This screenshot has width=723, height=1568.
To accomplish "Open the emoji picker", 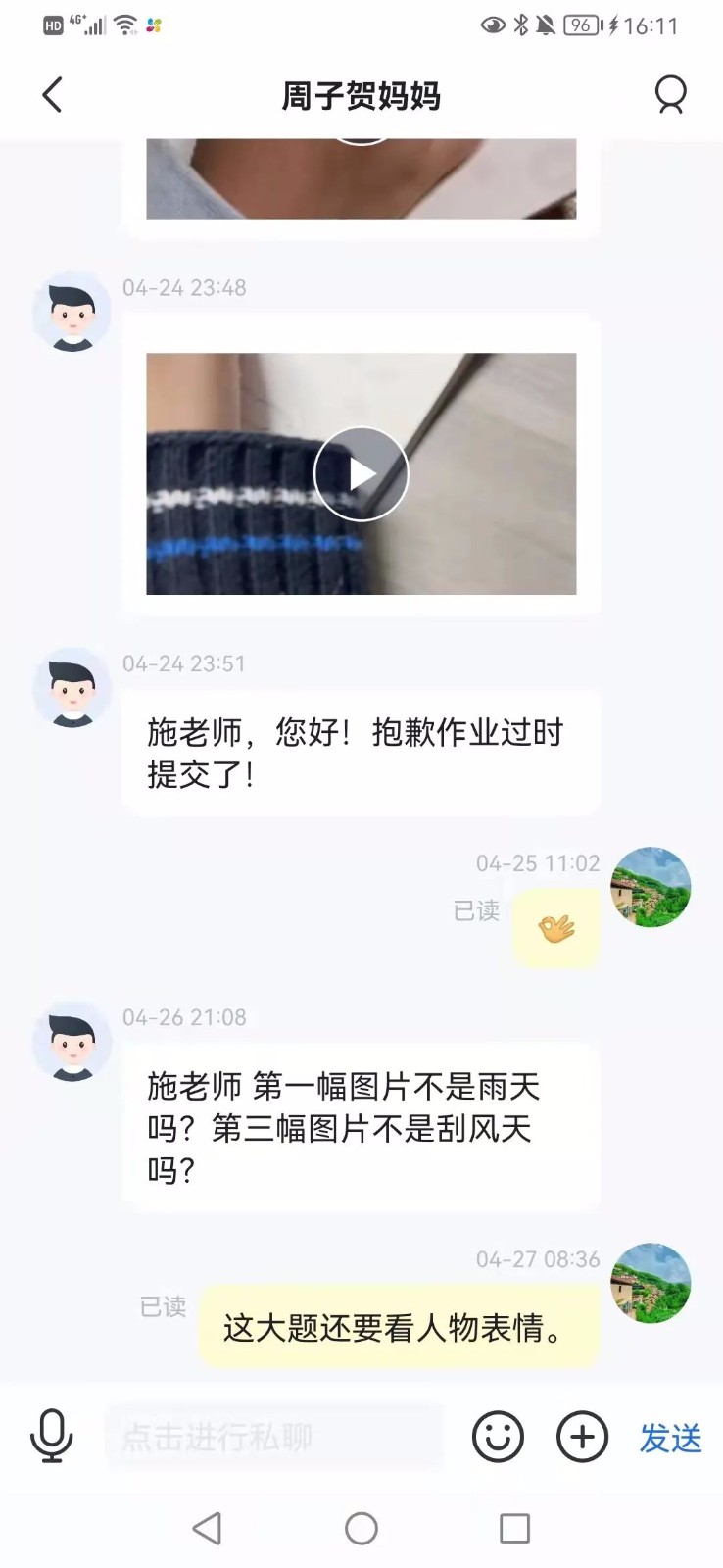I will coord(498,1438).
